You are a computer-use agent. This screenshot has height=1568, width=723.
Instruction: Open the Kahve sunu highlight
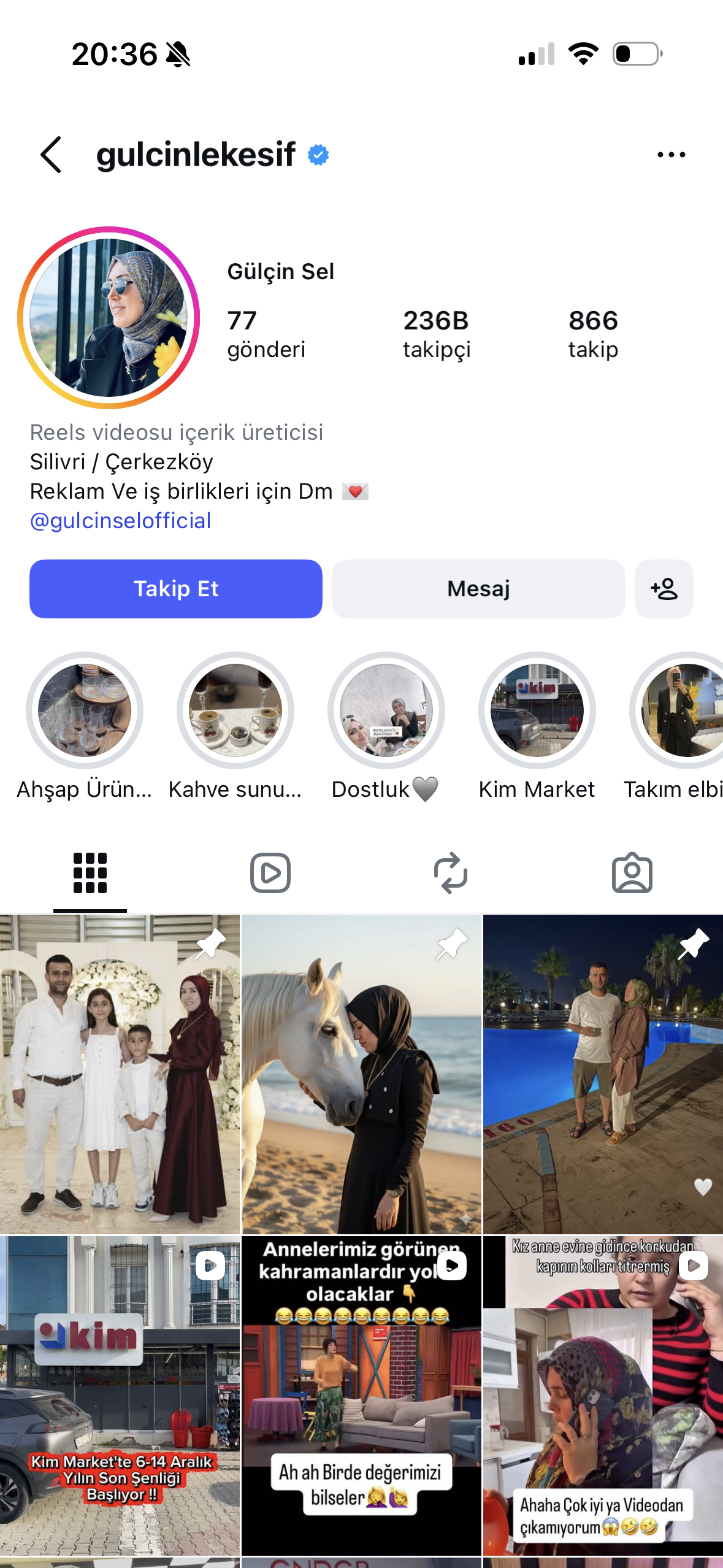235,710
